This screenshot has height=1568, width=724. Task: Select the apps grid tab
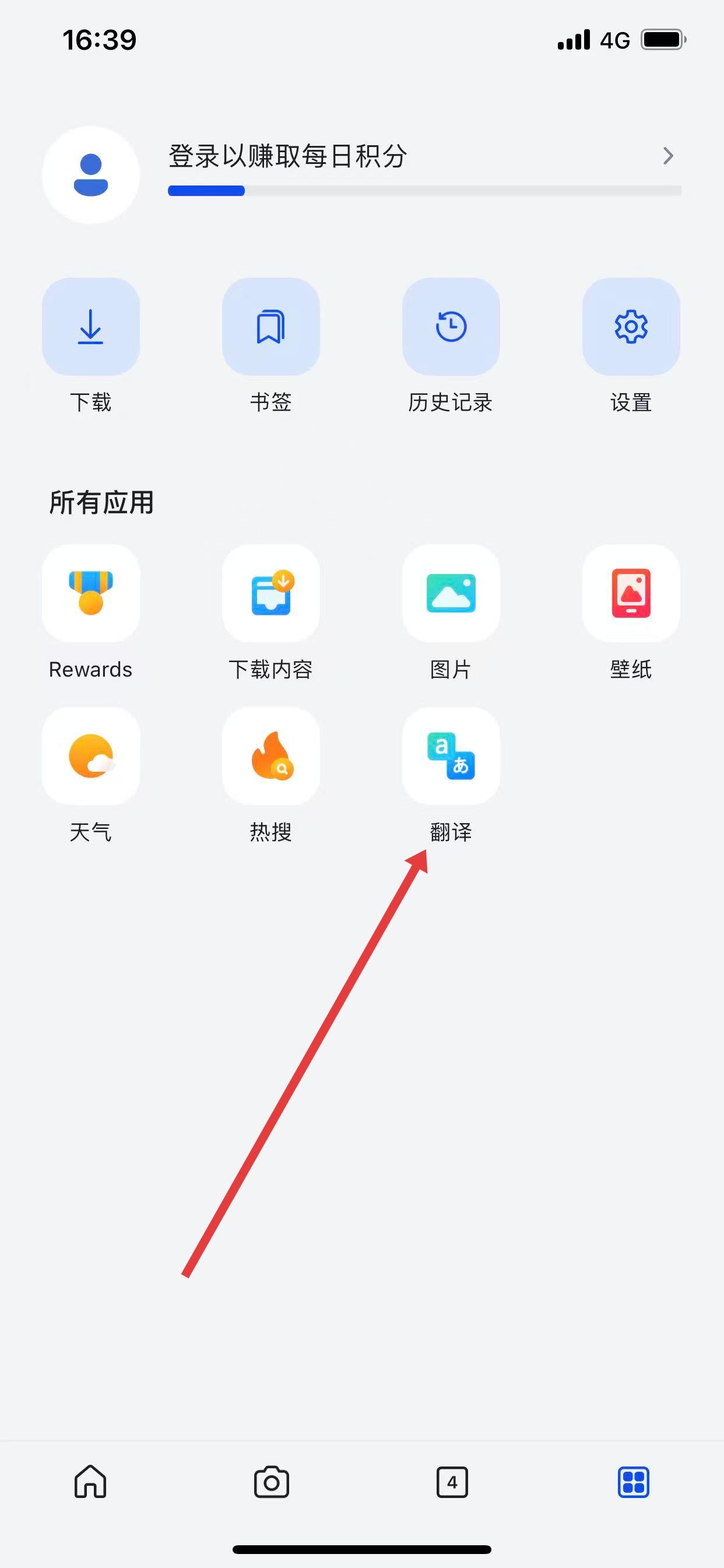633,1482
